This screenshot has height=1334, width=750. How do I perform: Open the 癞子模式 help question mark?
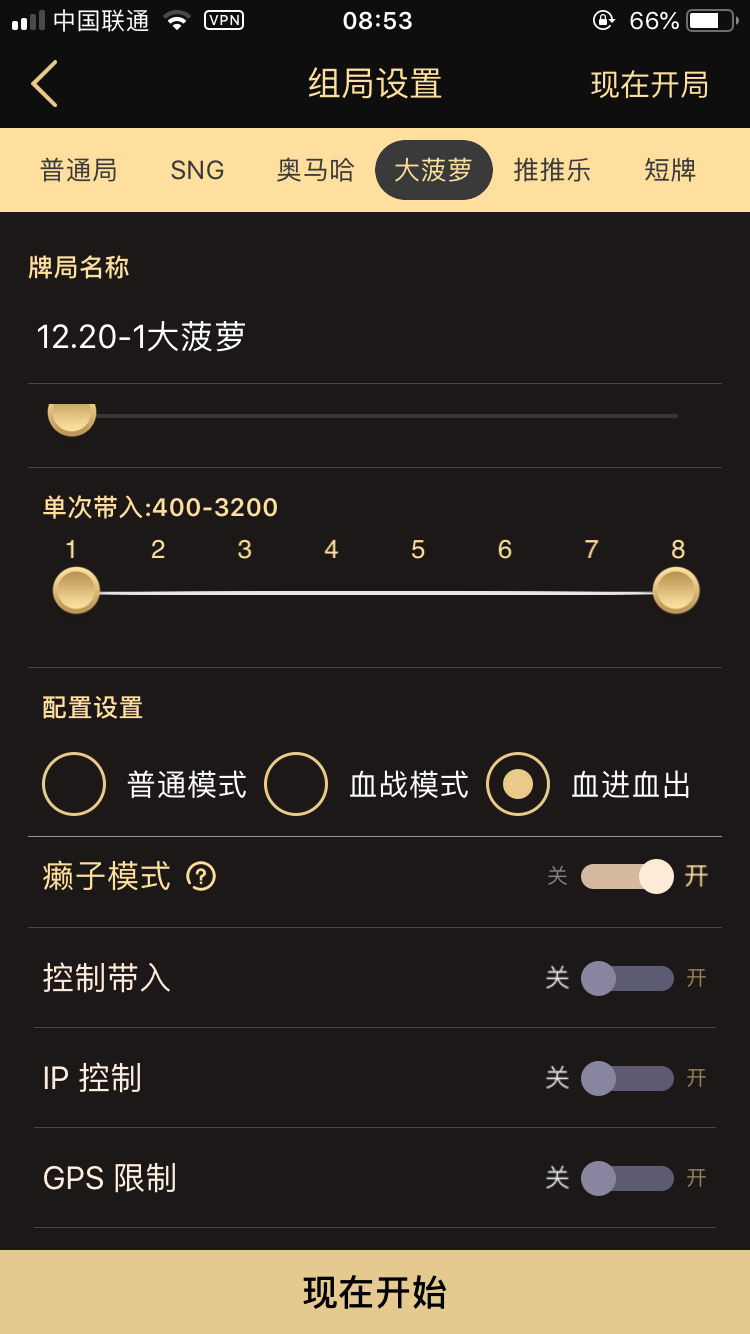(201, 877)
